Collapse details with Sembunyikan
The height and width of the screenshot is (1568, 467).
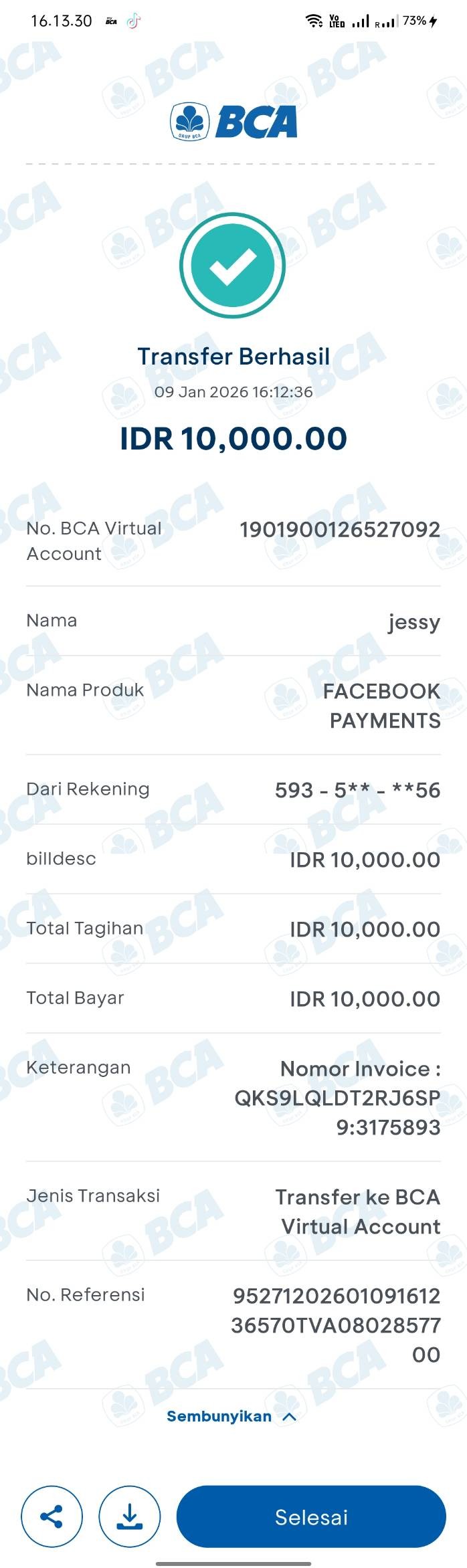pos(231,1416)
